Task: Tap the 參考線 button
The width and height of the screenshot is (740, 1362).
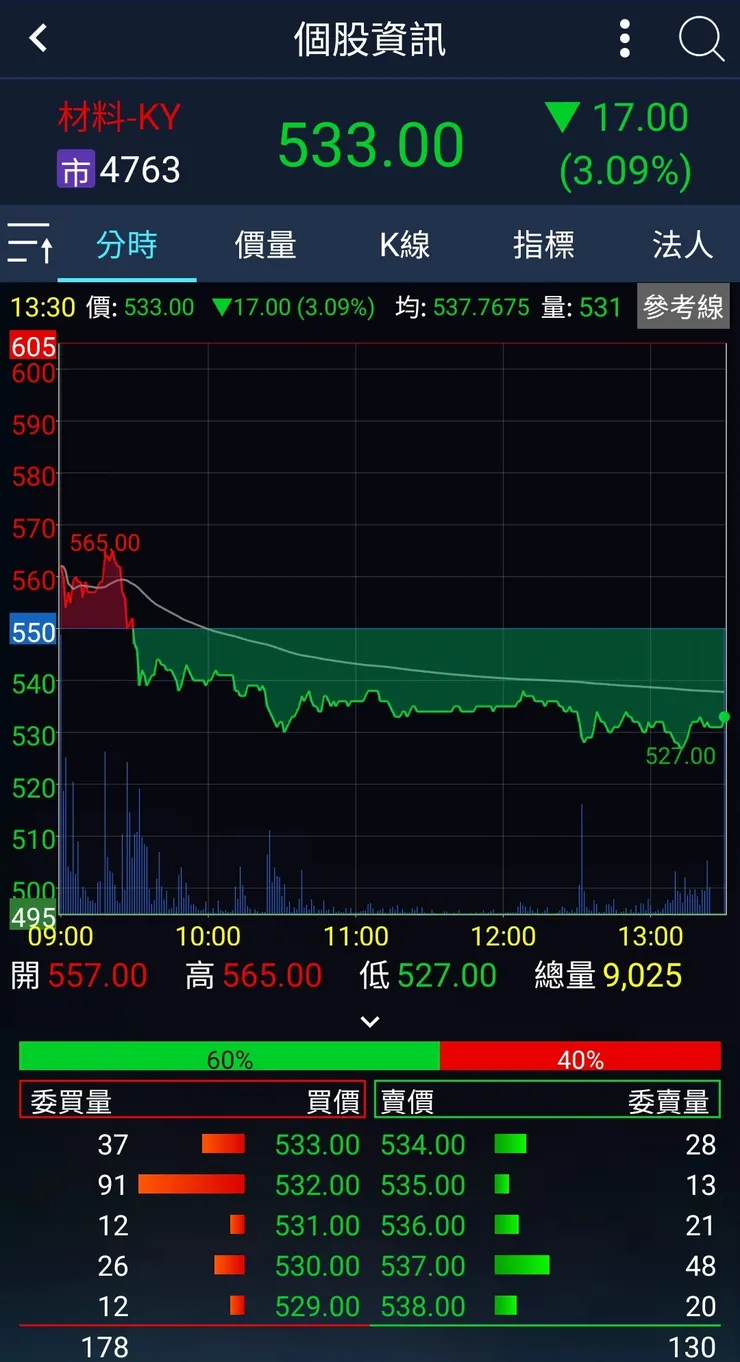Action: coord(683,307)
